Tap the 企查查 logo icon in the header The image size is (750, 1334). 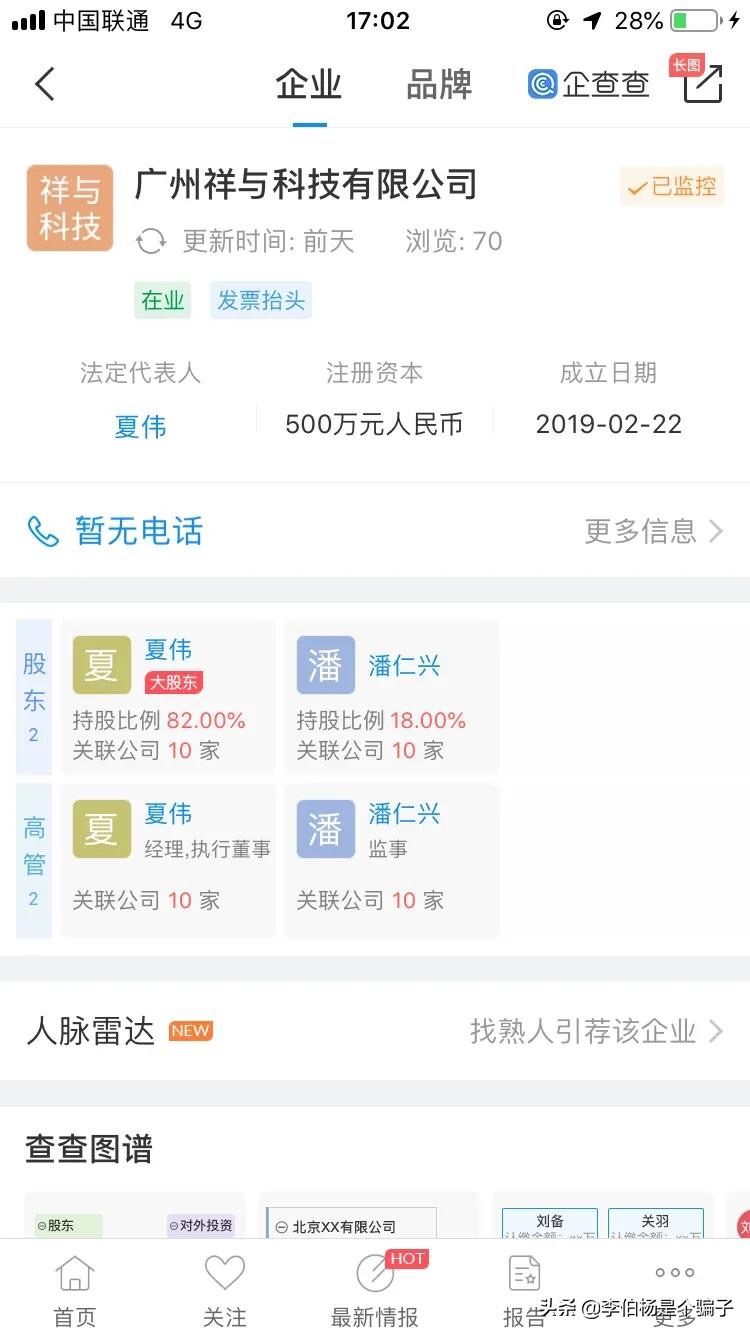pos(541,84)
